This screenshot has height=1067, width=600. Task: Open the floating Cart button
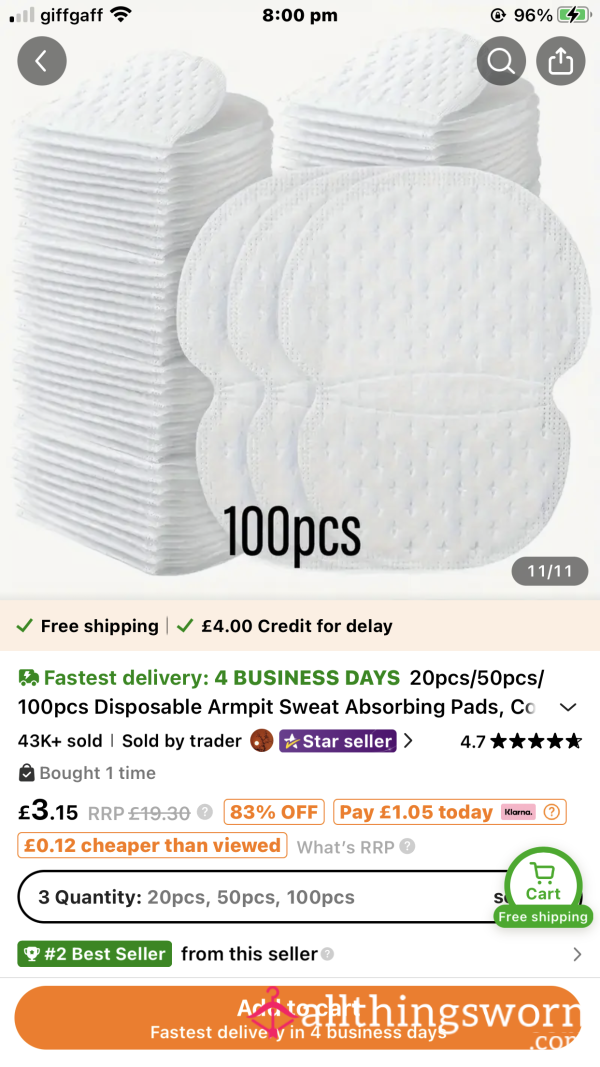click(x=543, y=886)
